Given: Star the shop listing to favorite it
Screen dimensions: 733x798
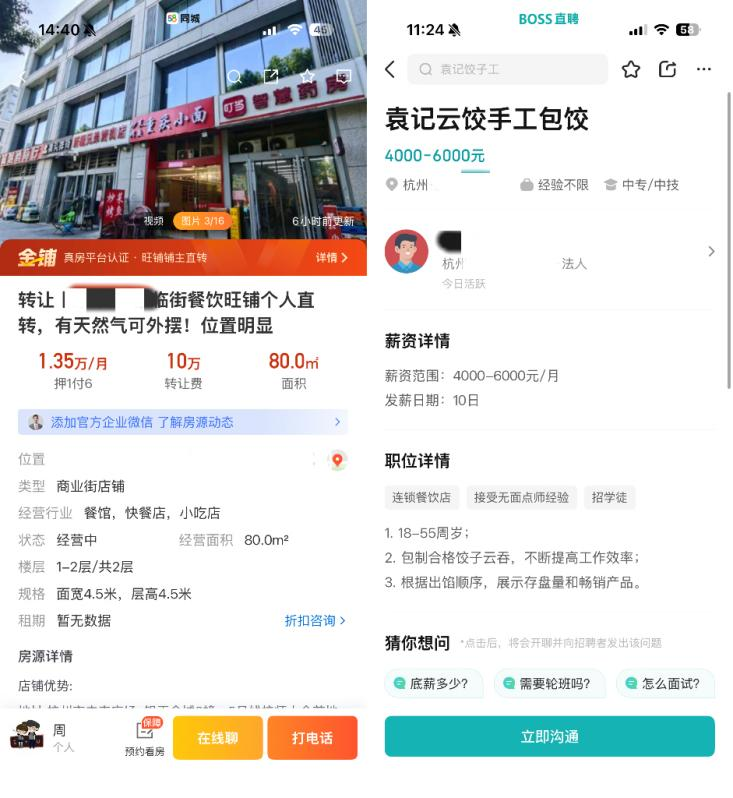Looking at the screenshot, I should point(307,76).
